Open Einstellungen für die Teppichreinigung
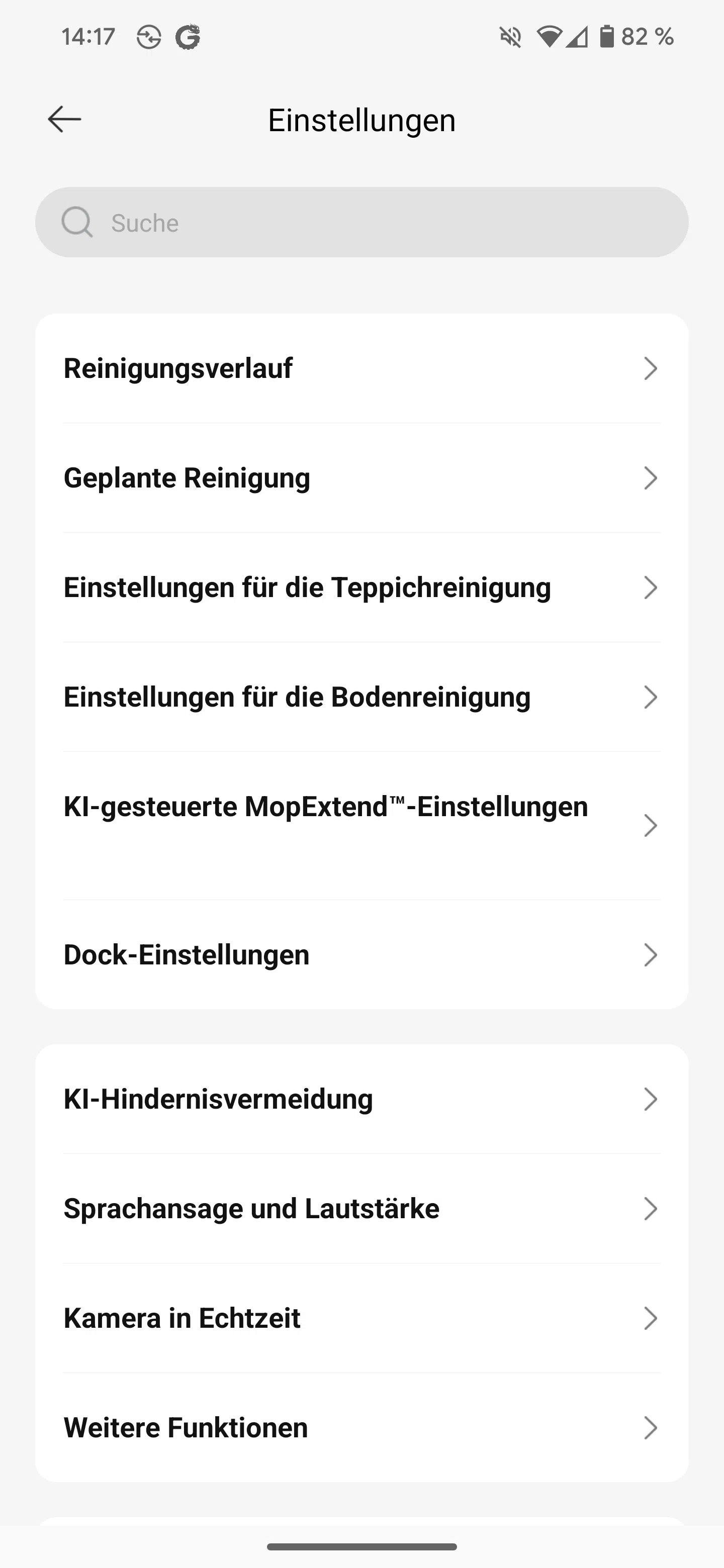 361,587
